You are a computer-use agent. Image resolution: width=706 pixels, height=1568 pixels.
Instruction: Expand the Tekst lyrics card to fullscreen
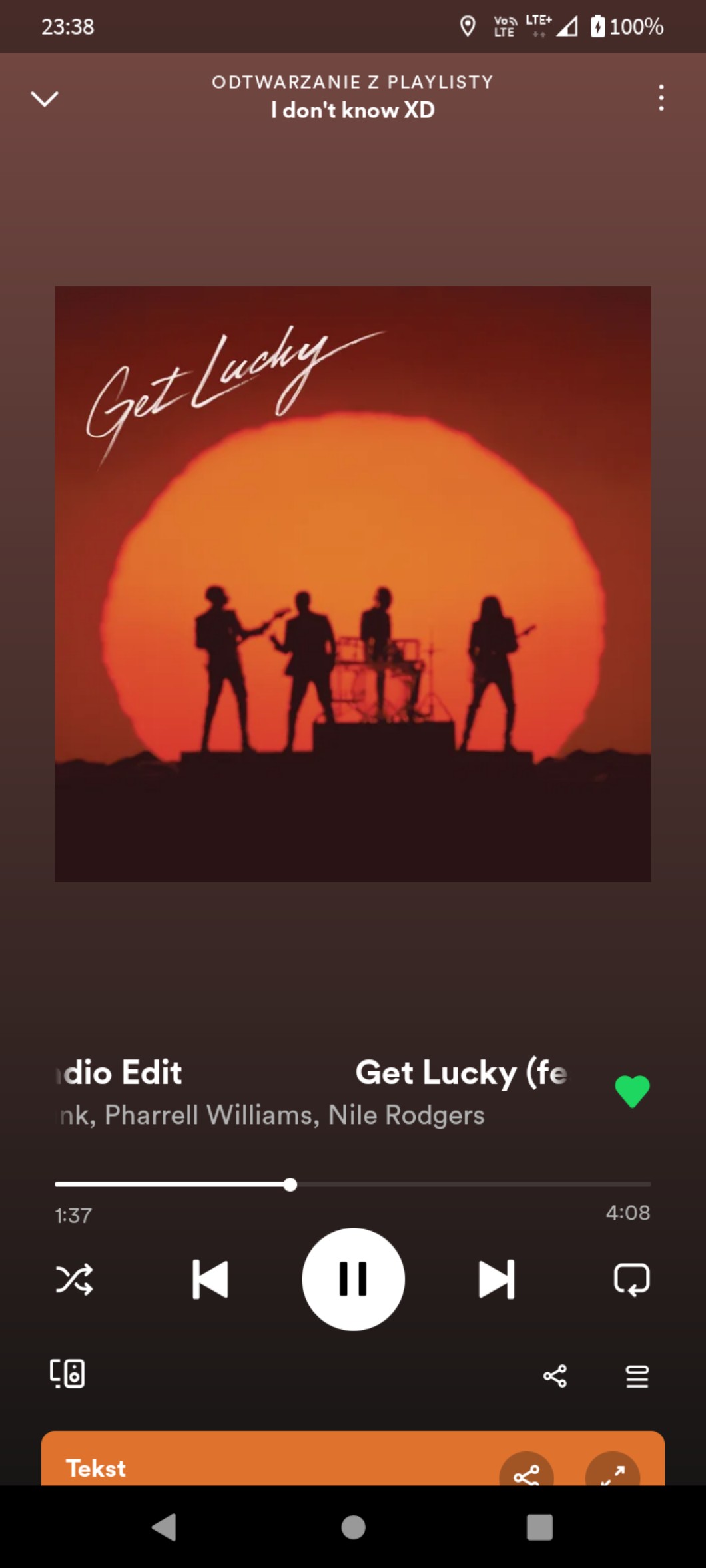coord(613,1473)
